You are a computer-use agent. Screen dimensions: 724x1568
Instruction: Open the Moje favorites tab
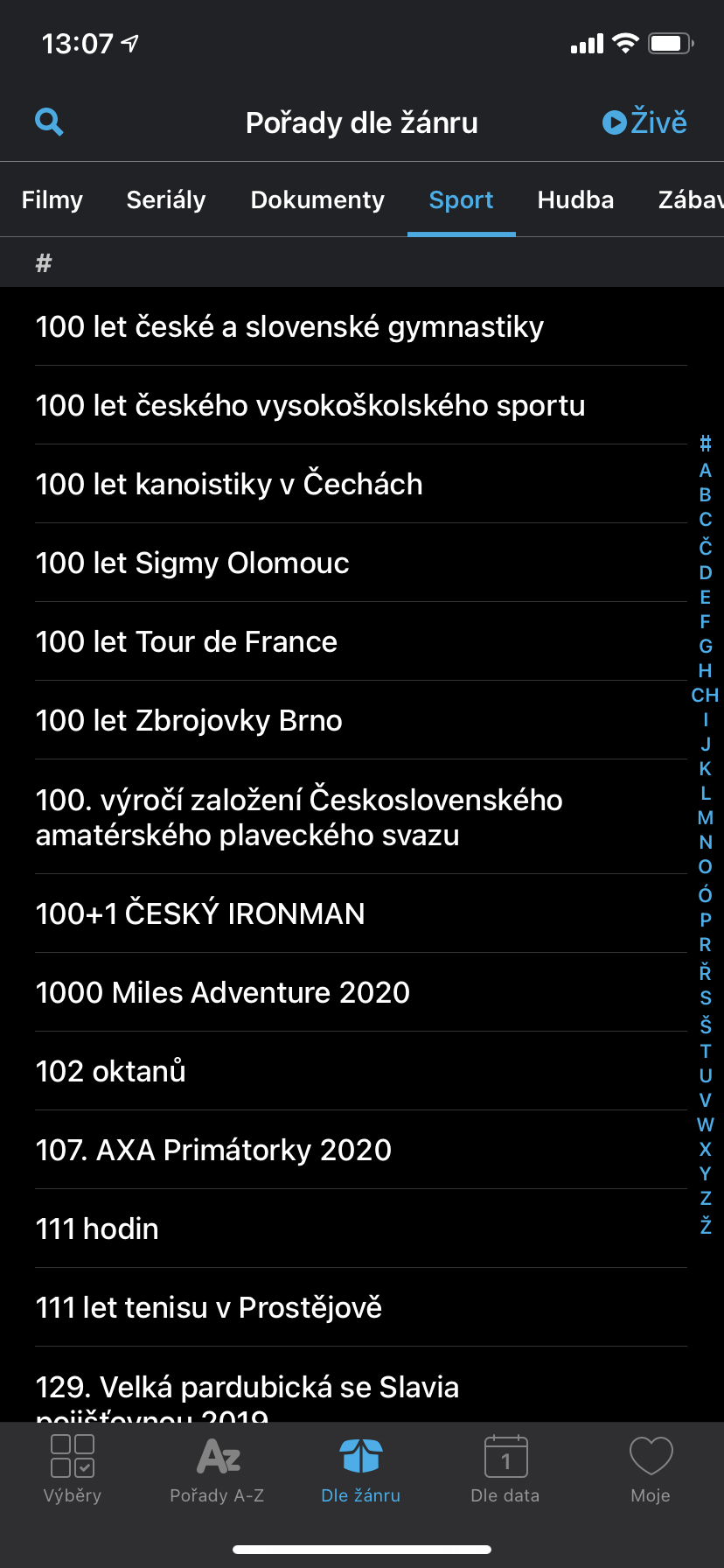(651, 1469)
